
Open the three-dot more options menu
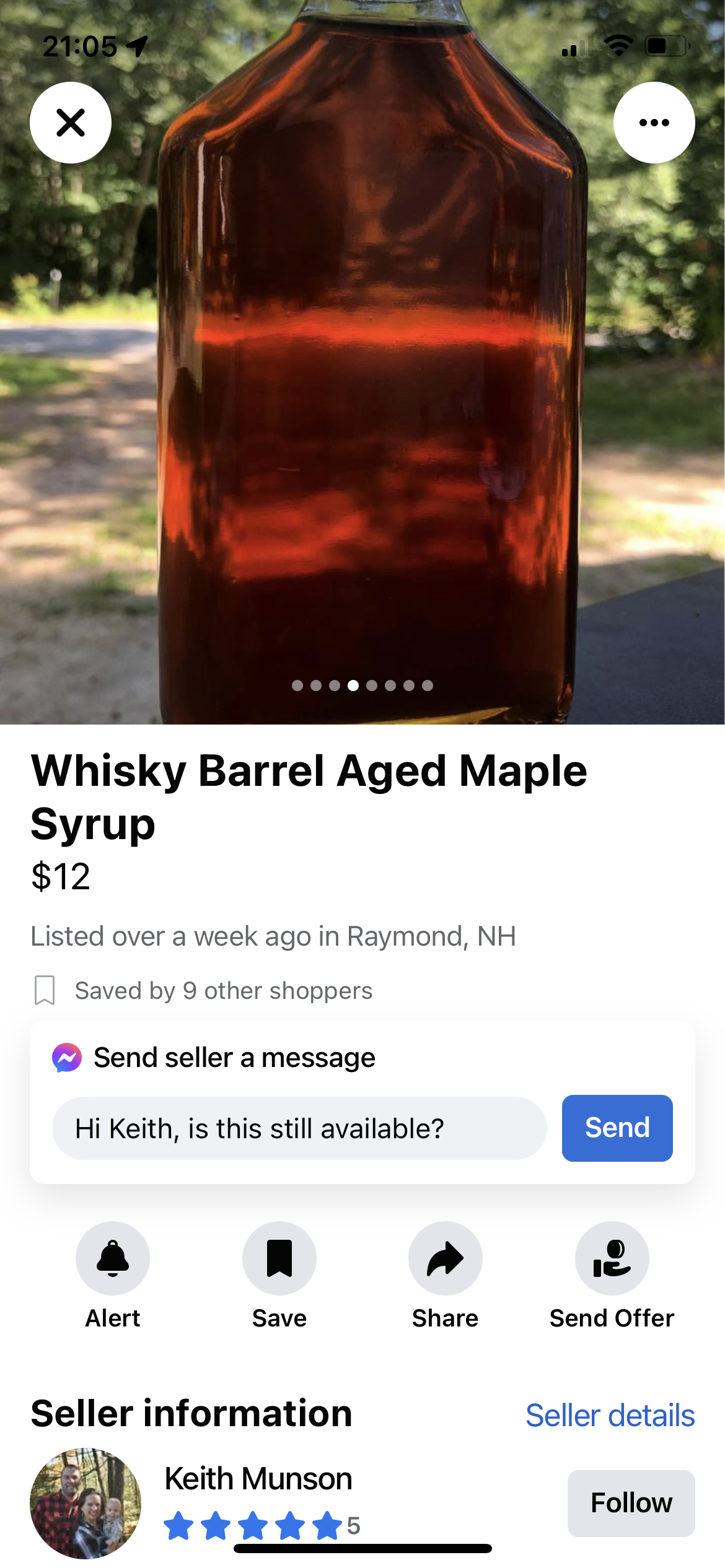[x=654, y=123]
